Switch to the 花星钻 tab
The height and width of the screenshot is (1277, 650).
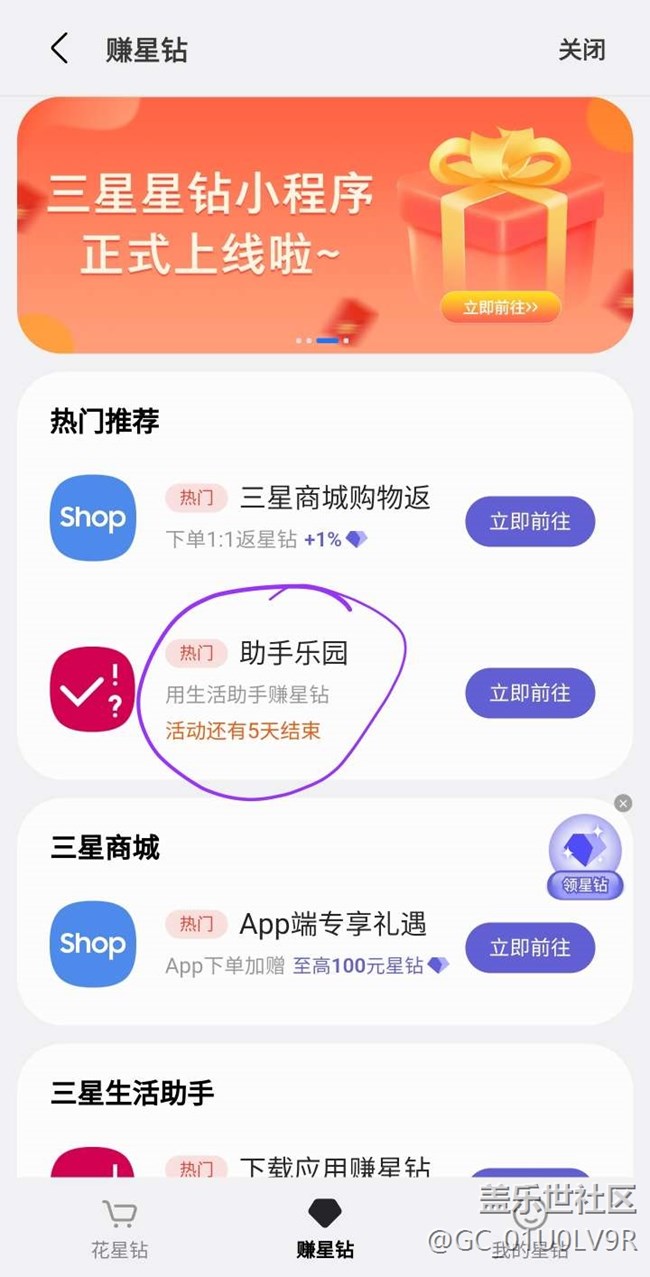click(120, 1230)
